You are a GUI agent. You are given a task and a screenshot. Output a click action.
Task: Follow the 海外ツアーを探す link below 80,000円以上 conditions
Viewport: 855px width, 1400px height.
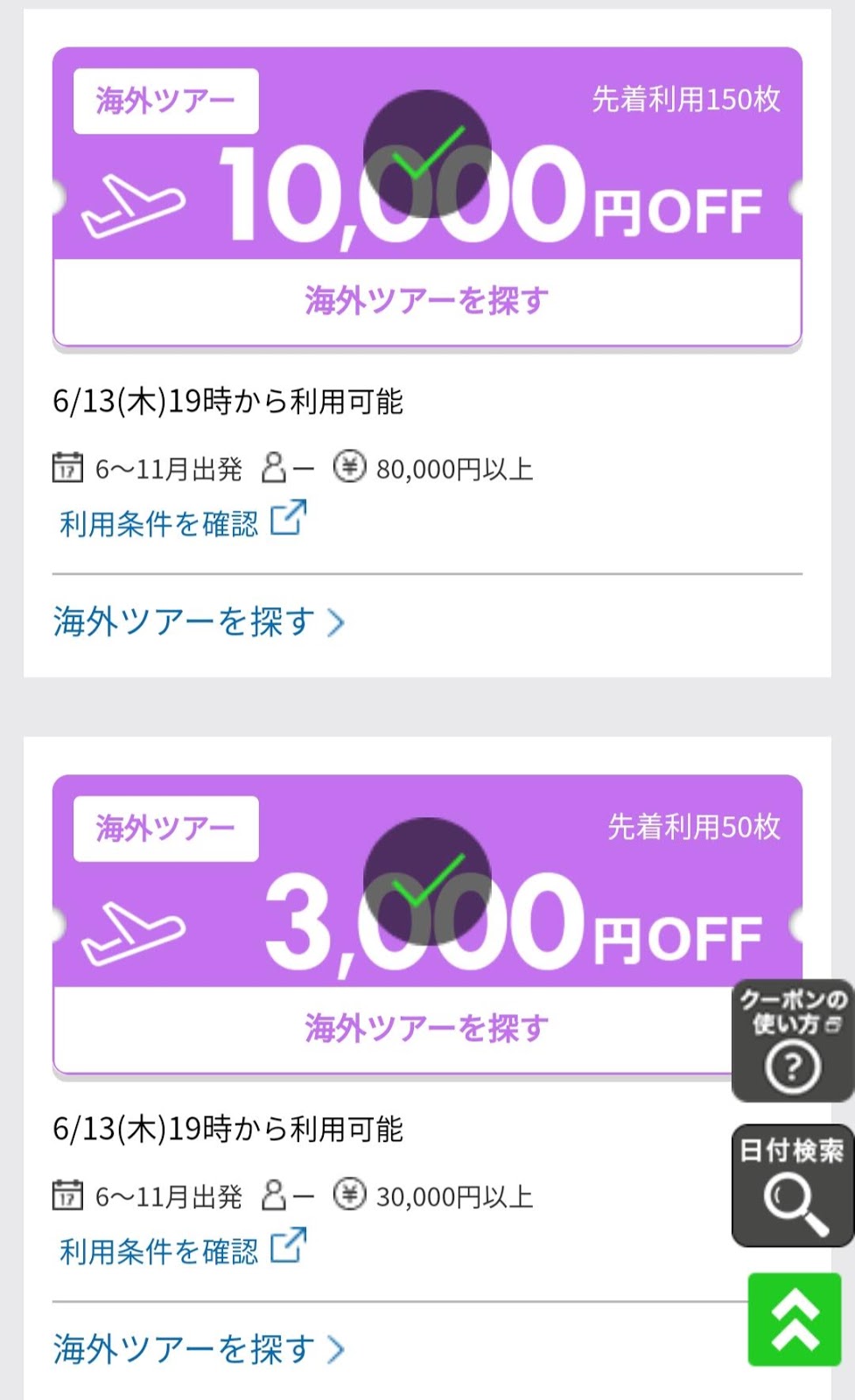(199, 622)
